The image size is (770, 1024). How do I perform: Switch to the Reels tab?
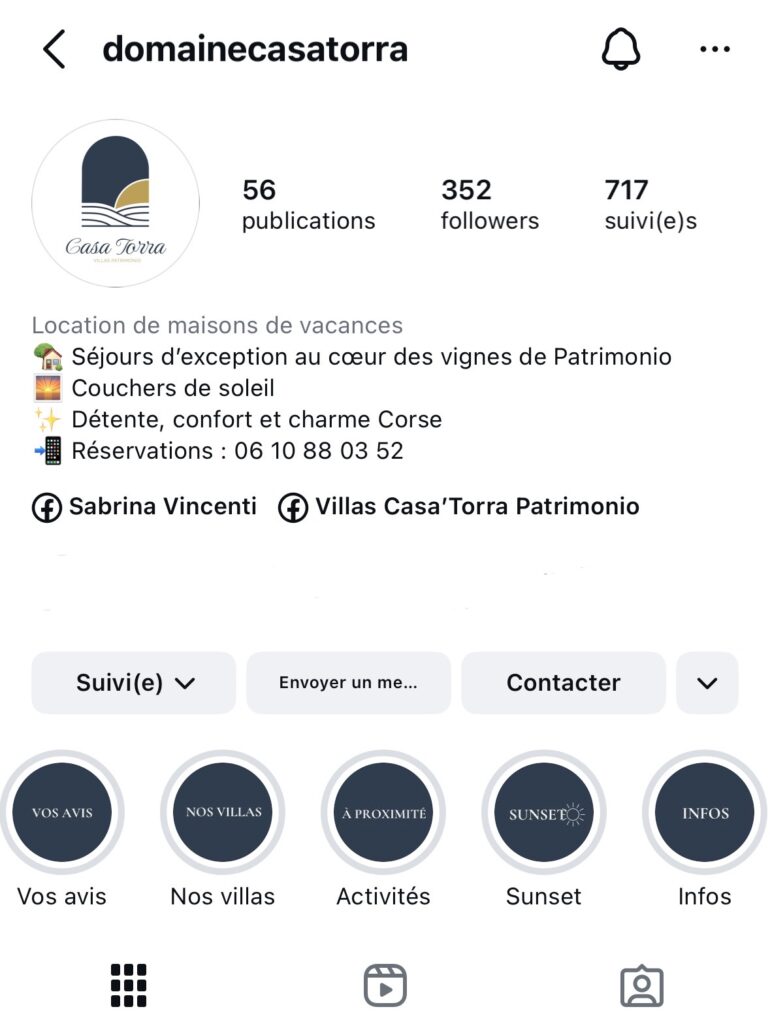click(385, 986)
